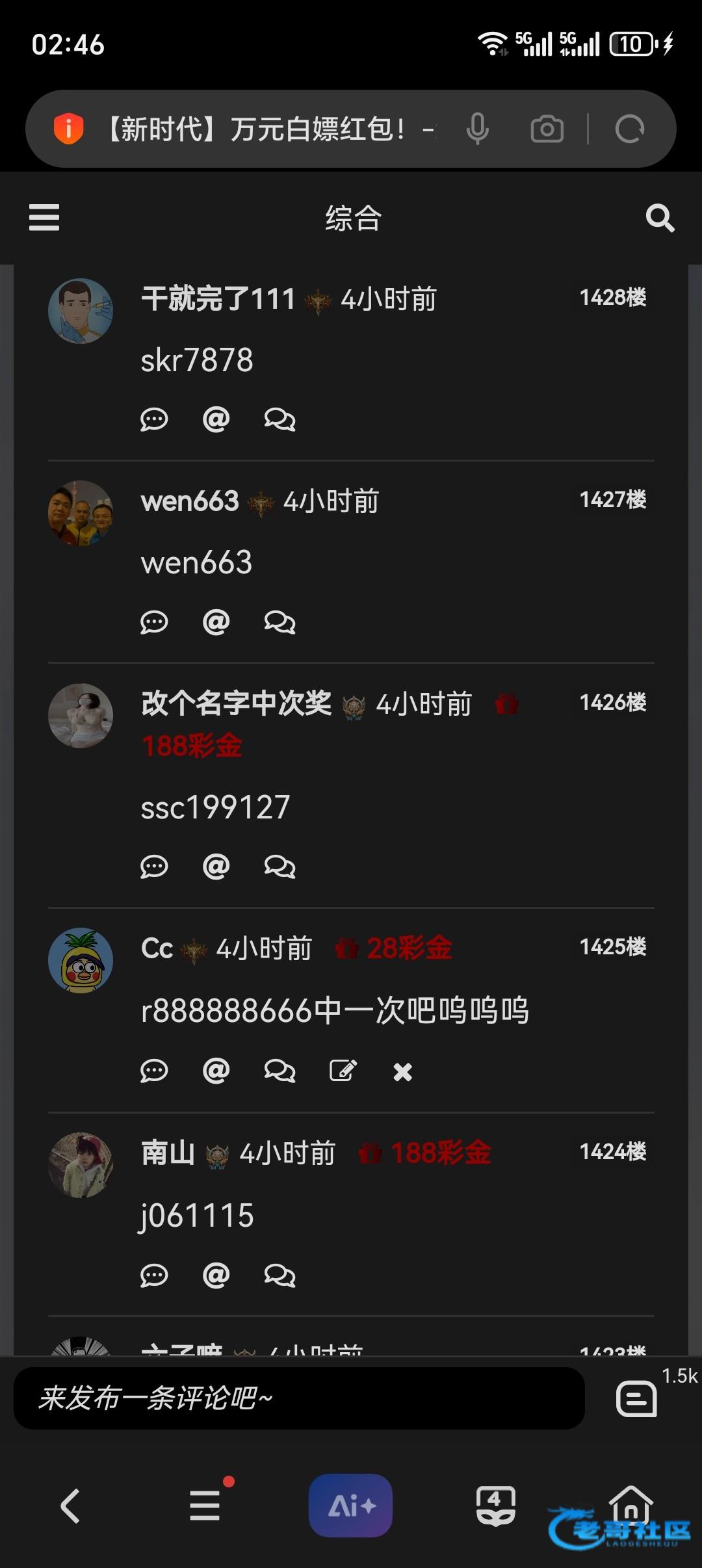Go back with browser back arrow
Screen dimensions: 702x1568
tap(70, 1506)
